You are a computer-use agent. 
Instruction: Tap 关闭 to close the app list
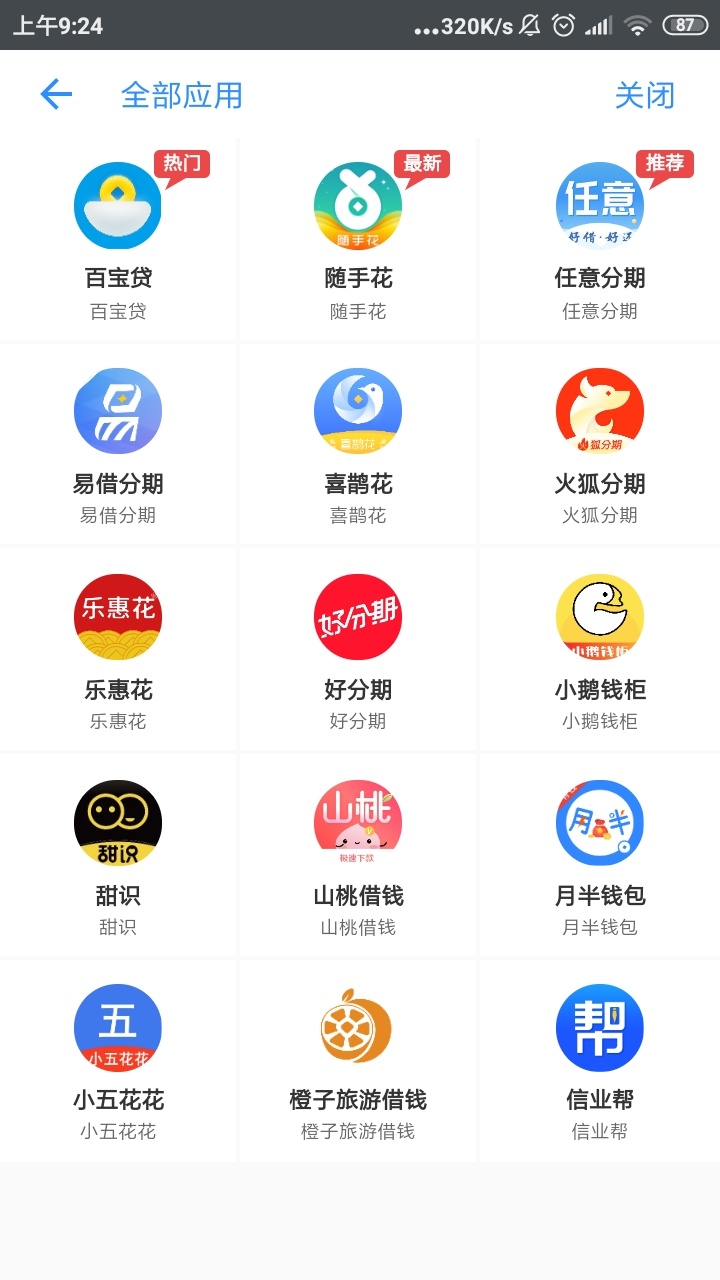(644, 95)
